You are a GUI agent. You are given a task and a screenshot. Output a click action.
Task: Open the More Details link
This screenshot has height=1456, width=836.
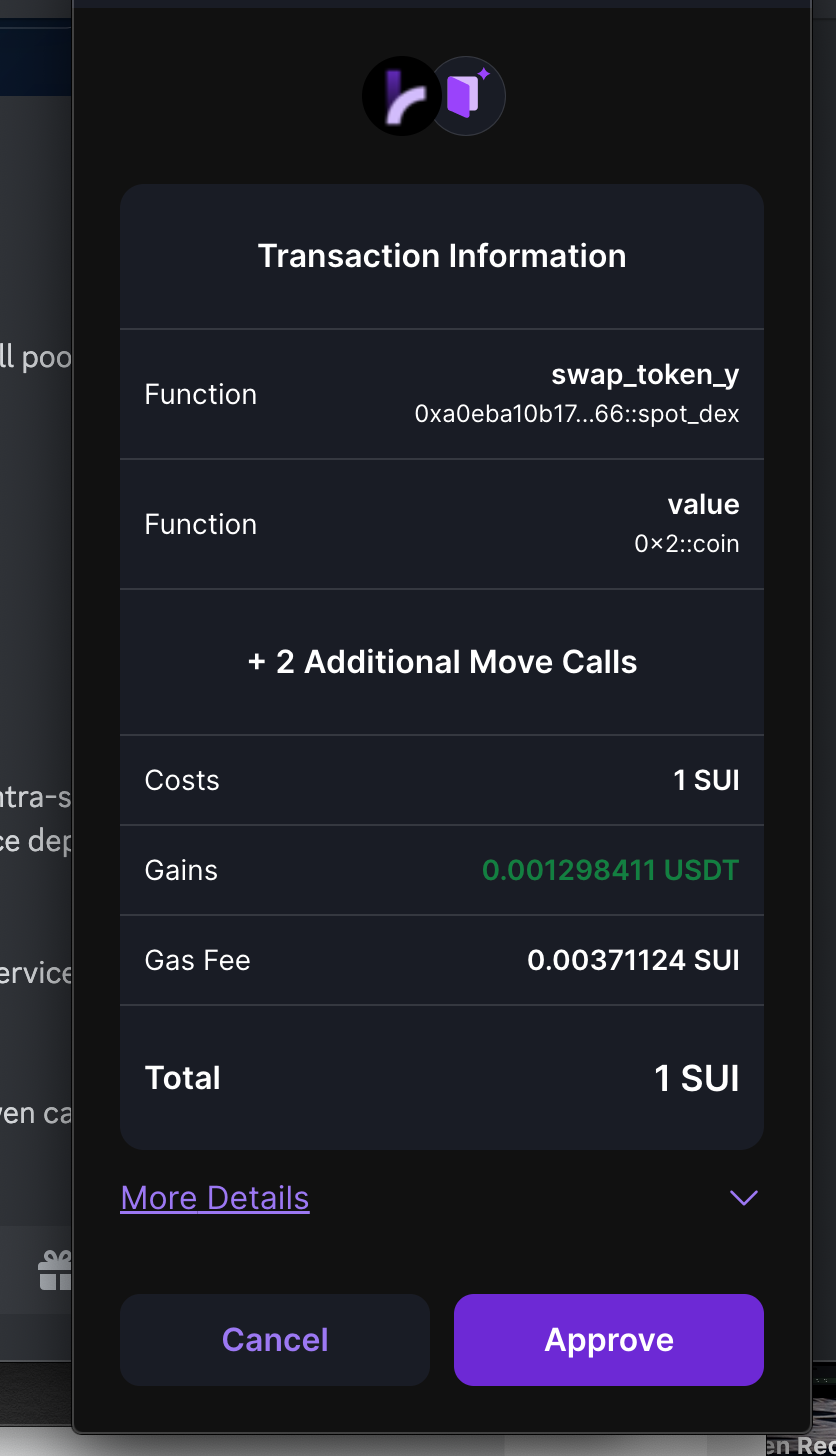[215, 1198]
